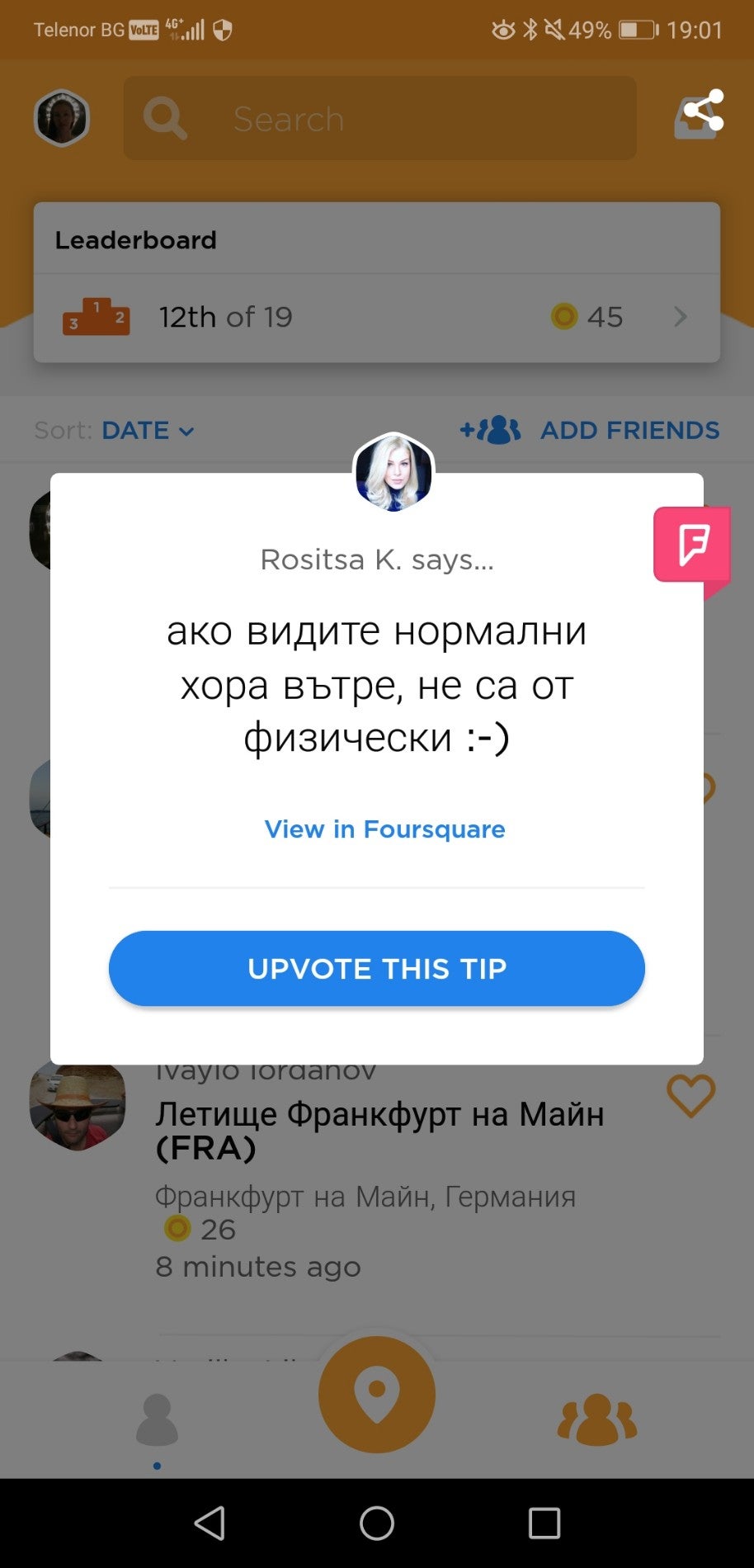This screenshot has height=1568, width=754.
Task: Open the Leaderboard 12th of 19 row
Action: pyautogui.click(x=376, y=317)
